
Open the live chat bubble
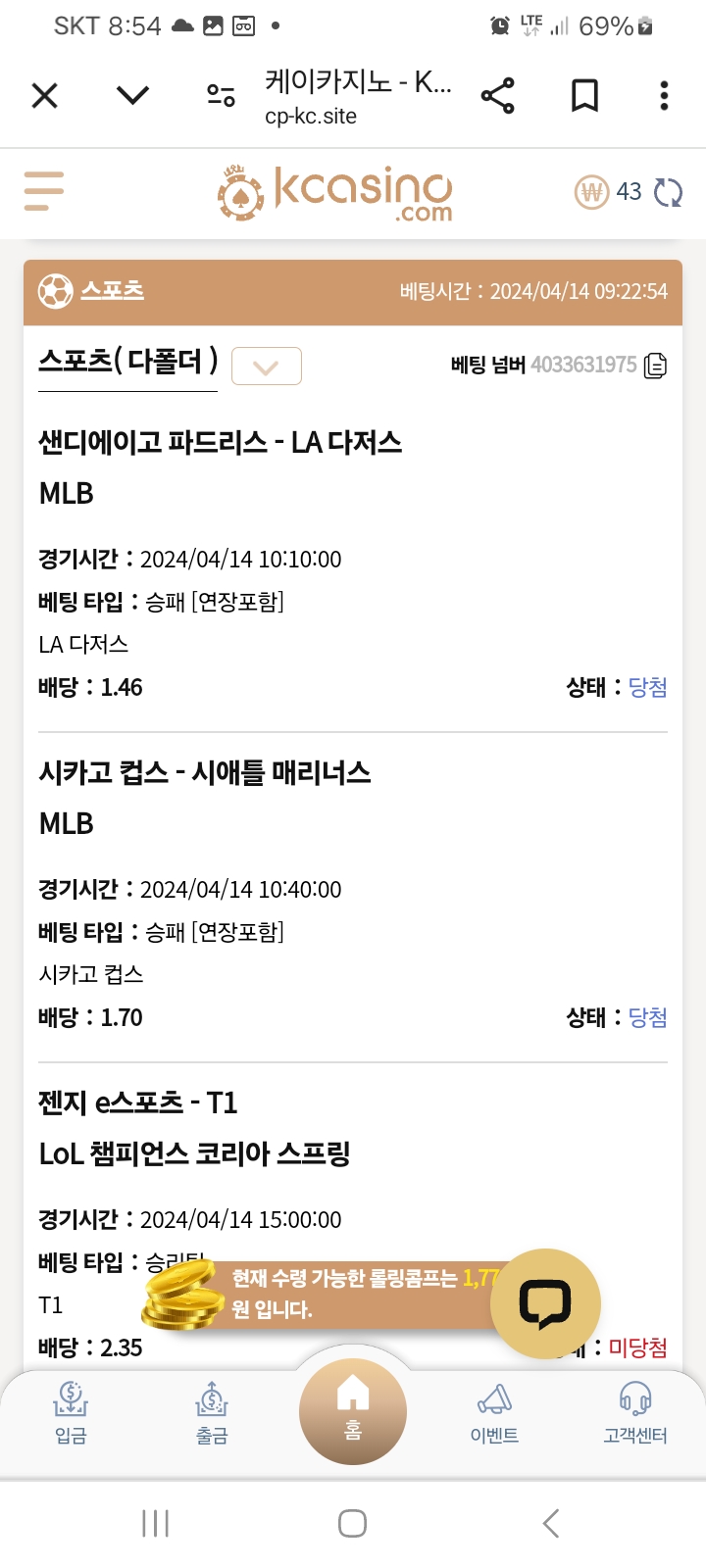tap(545, 1302)
